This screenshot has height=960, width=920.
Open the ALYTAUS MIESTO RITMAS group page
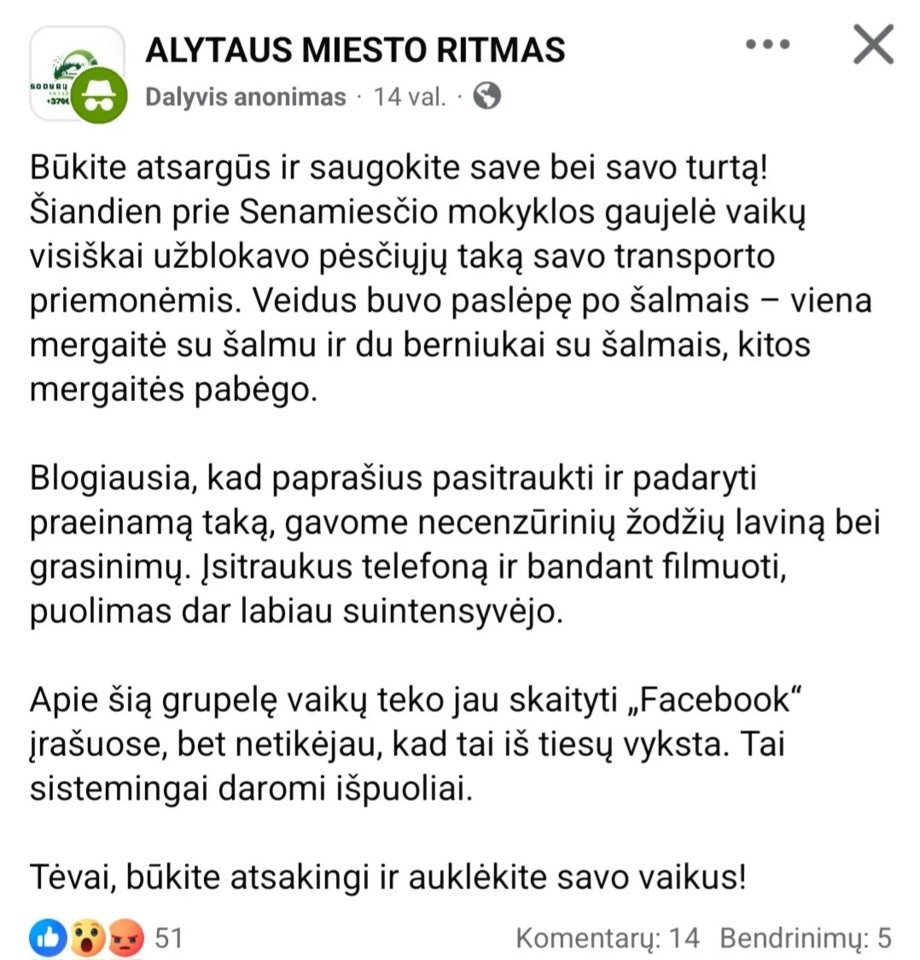click(x=355, y=48)
